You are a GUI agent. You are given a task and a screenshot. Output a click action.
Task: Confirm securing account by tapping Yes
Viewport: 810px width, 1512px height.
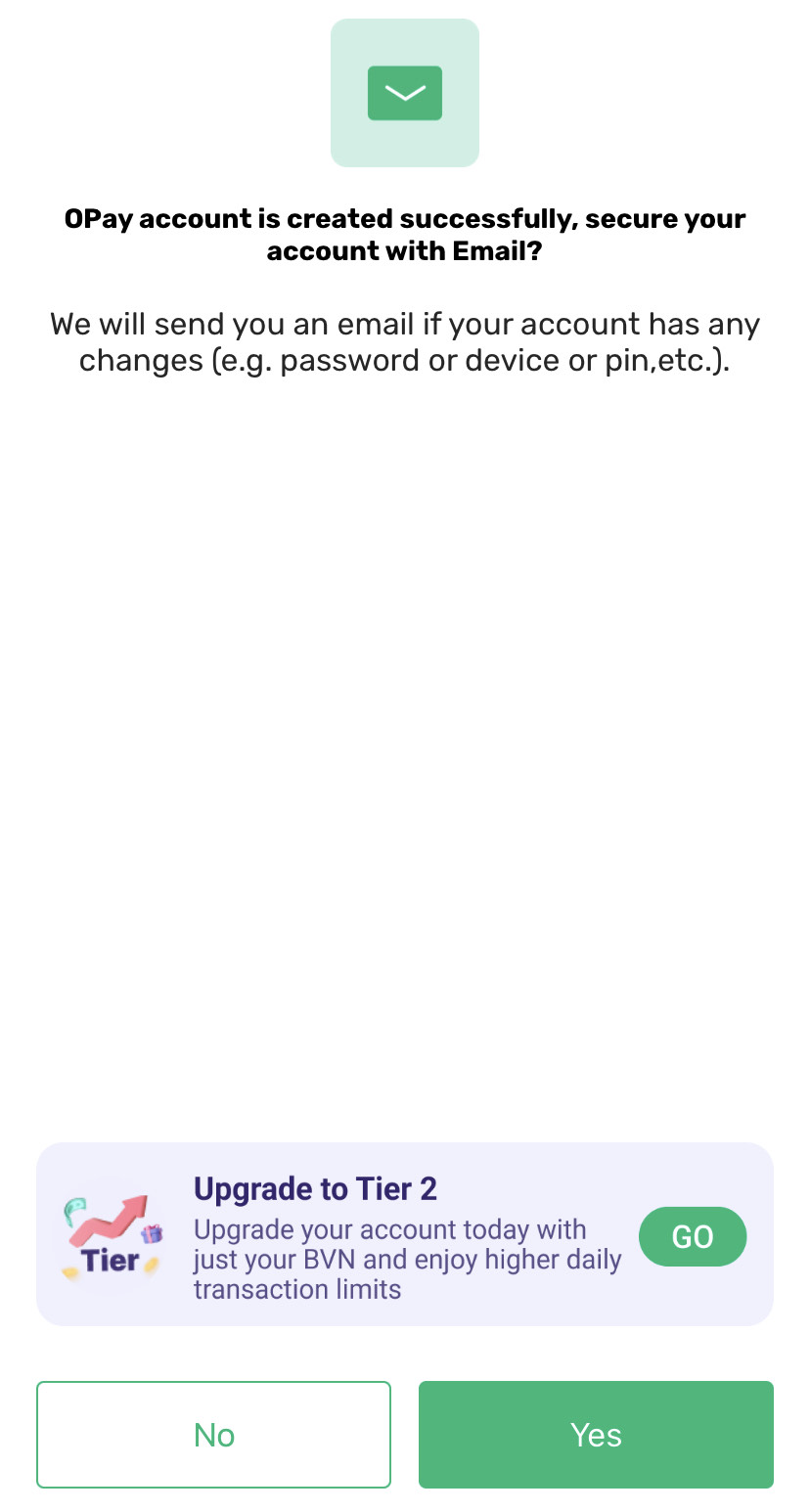[595, 1434]
